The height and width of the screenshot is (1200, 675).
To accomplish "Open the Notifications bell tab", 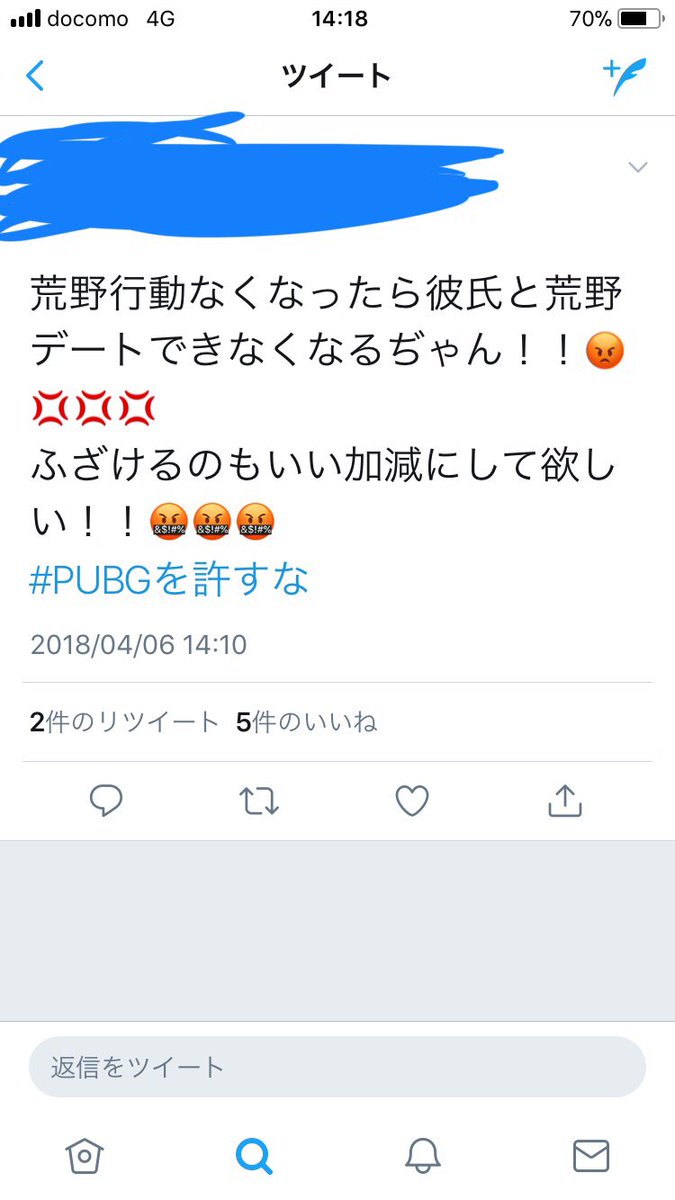I will coord(423,1156).
